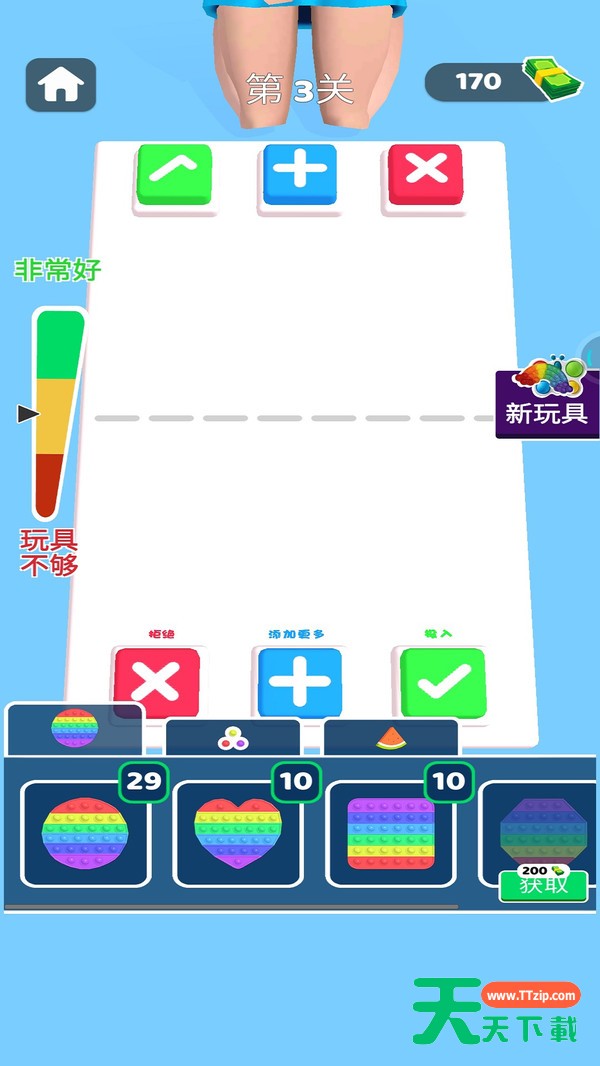Tap the red X block at top
This screenshot has width=600, height=1066.
425,175
